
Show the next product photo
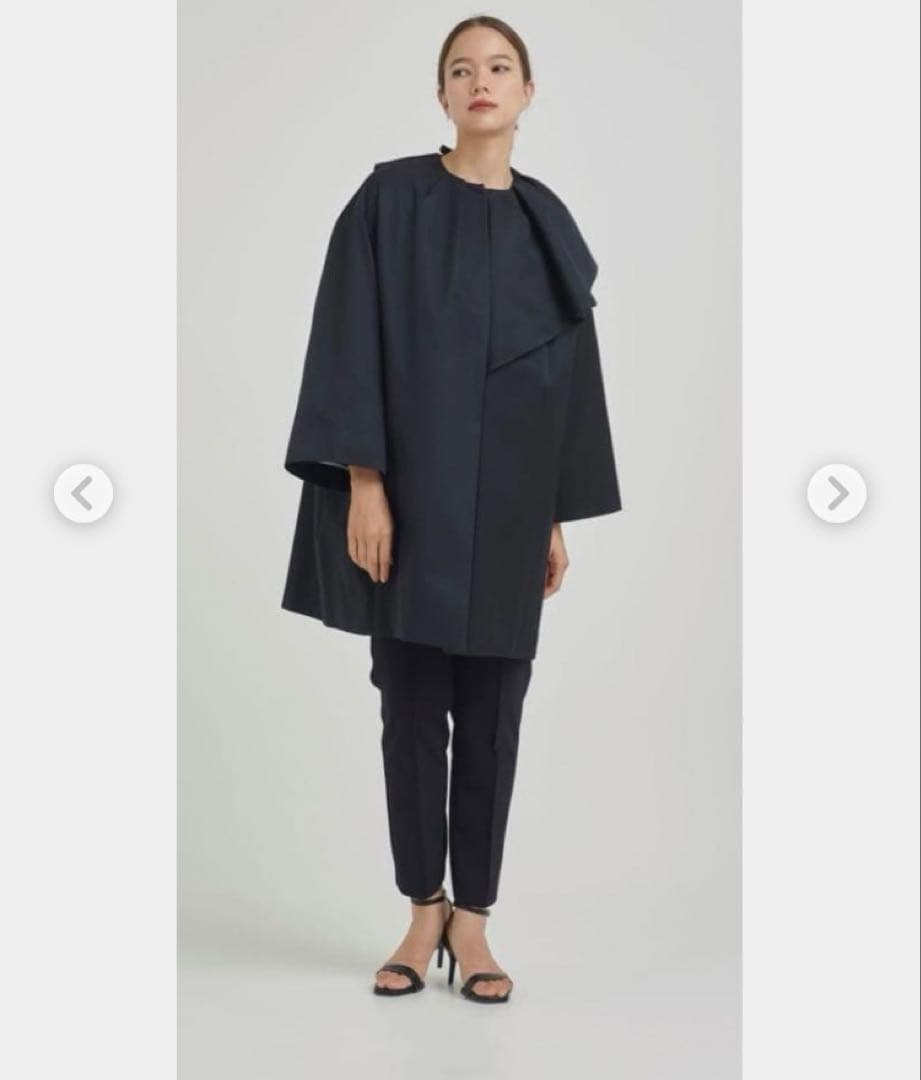(837, 493)
